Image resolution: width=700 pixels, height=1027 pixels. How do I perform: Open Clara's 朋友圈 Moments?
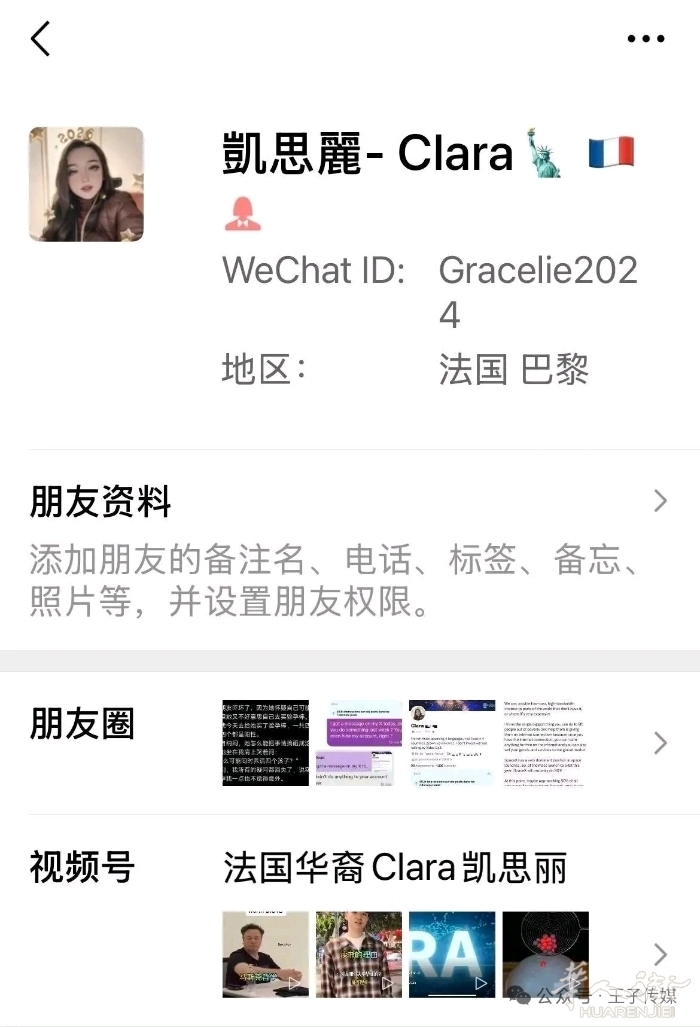click(349, 742)
